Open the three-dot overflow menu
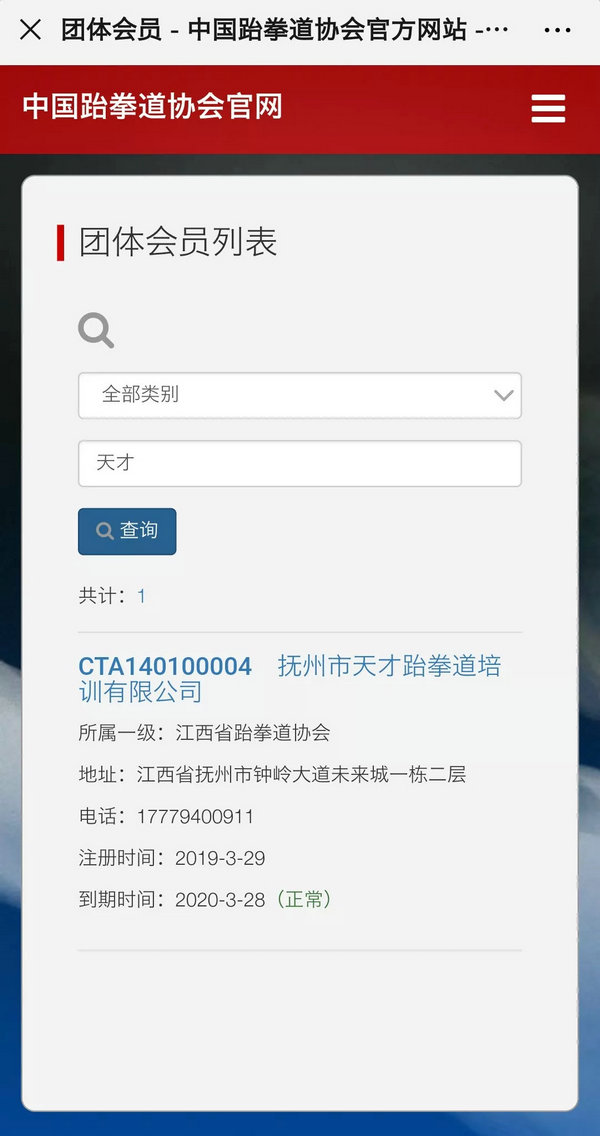This screenshot has width=600, height=1136. click(x=557, y=30)
